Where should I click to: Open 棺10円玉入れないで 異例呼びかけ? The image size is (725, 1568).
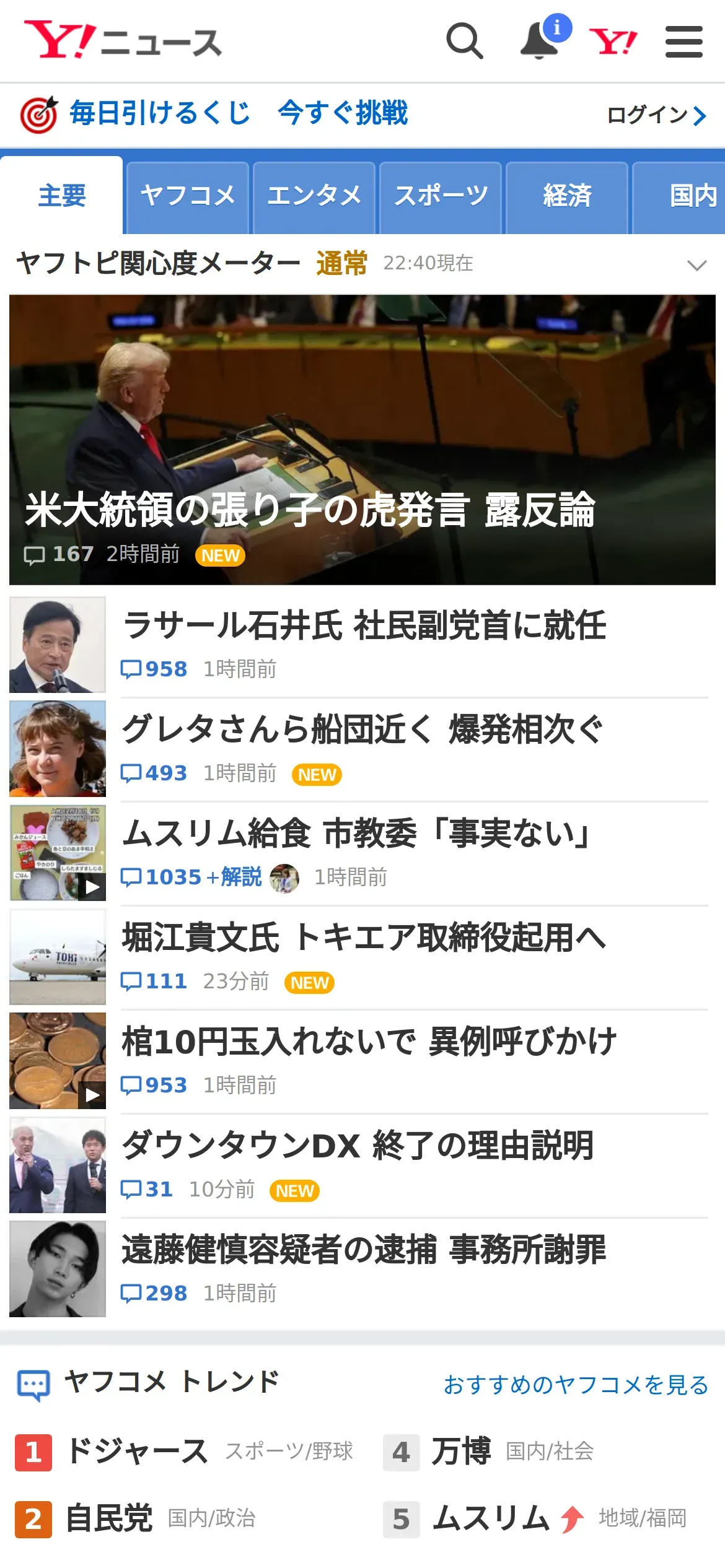[x=369, y=1042]
